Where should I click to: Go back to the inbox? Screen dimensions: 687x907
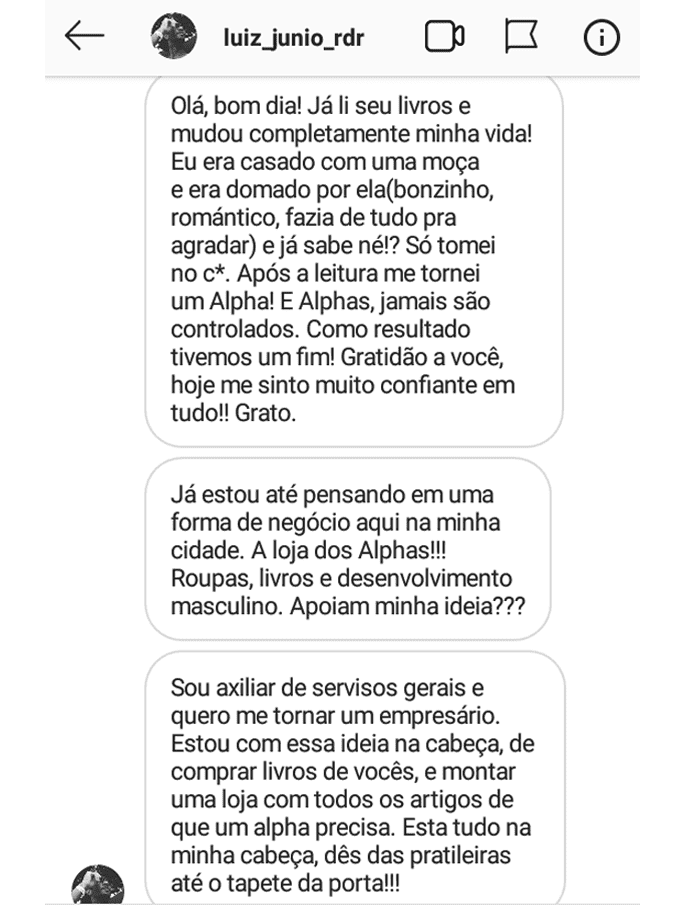pos(84,37)
